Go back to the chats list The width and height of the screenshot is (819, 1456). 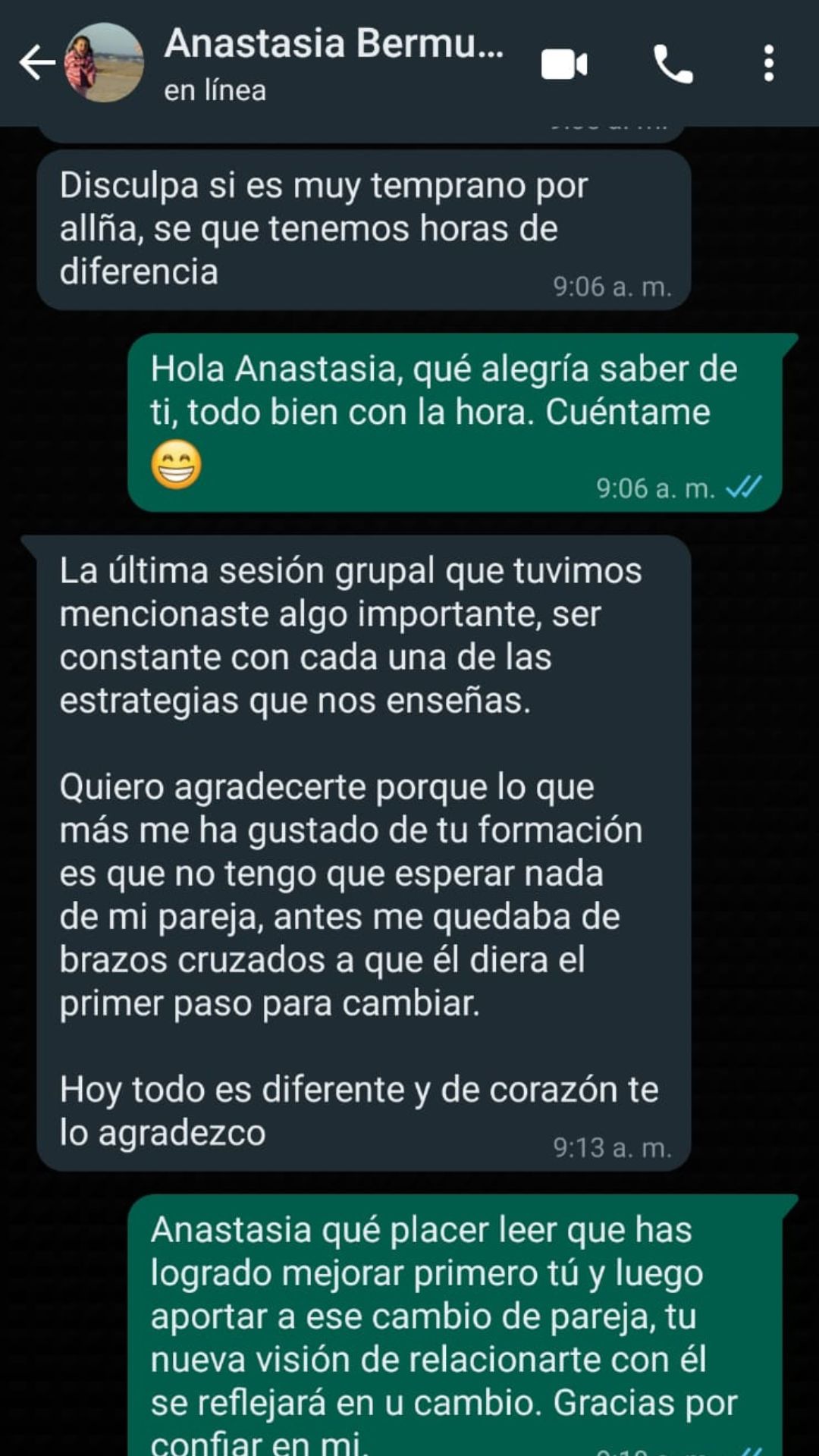coord(36,63)
